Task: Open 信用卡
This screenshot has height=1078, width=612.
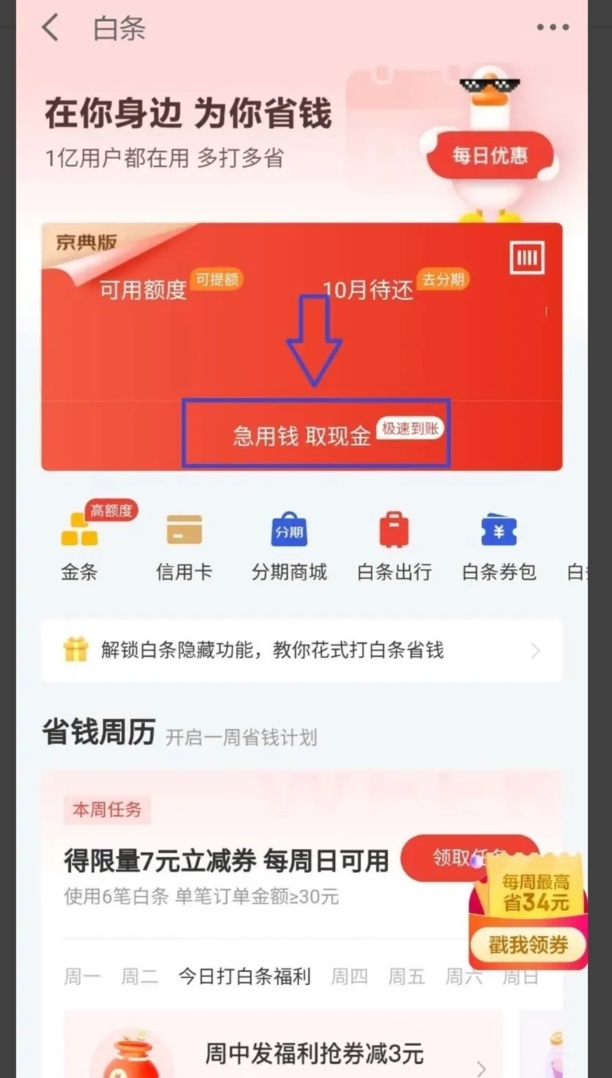Action: [x=184, y=545]
